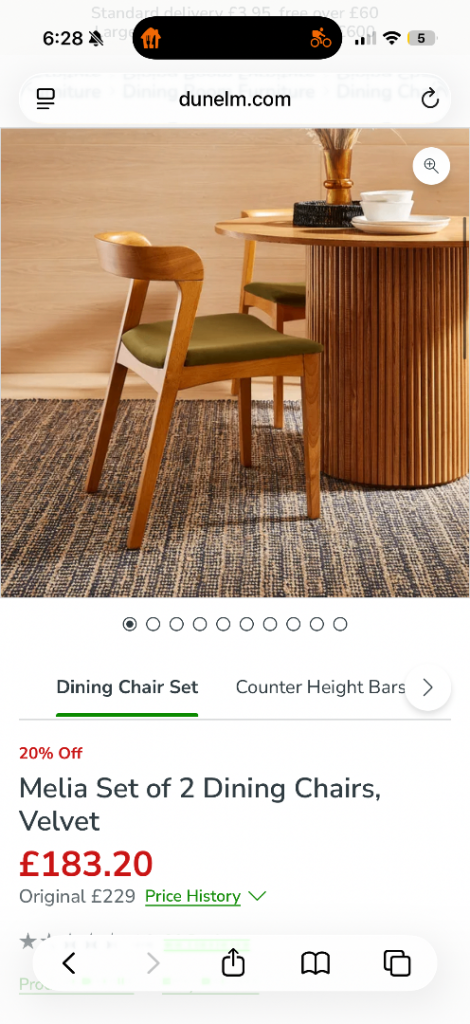Show more product type tabs with arrow
The image size is (470, 1024).
point(428,688)
